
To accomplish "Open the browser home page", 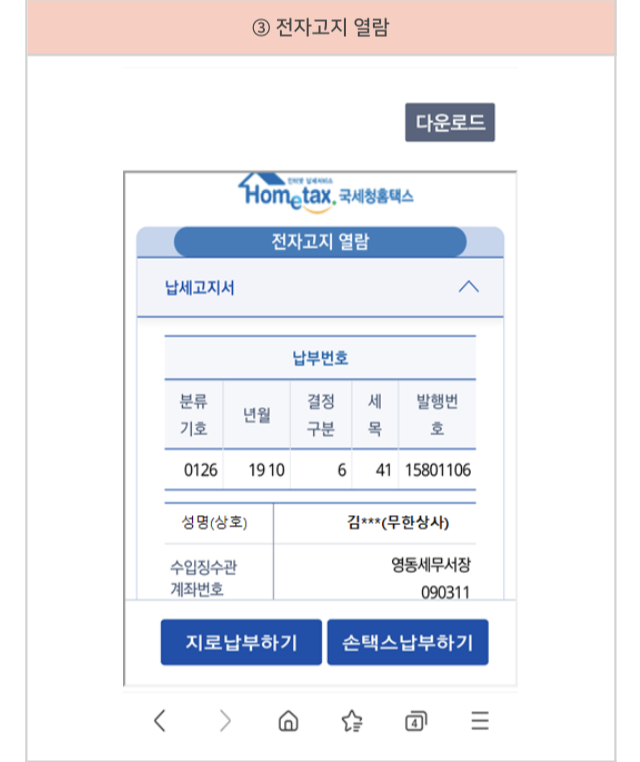I will click(288, 720).
